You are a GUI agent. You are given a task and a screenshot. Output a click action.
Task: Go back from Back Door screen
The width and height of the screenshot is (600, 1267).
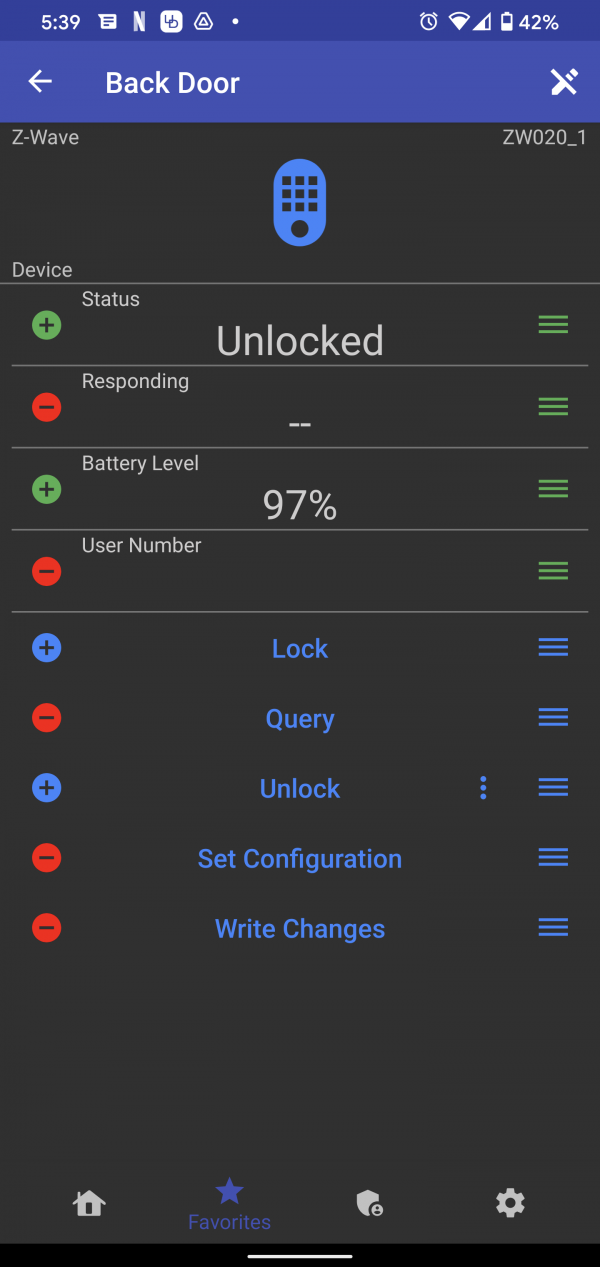(40, 82)
